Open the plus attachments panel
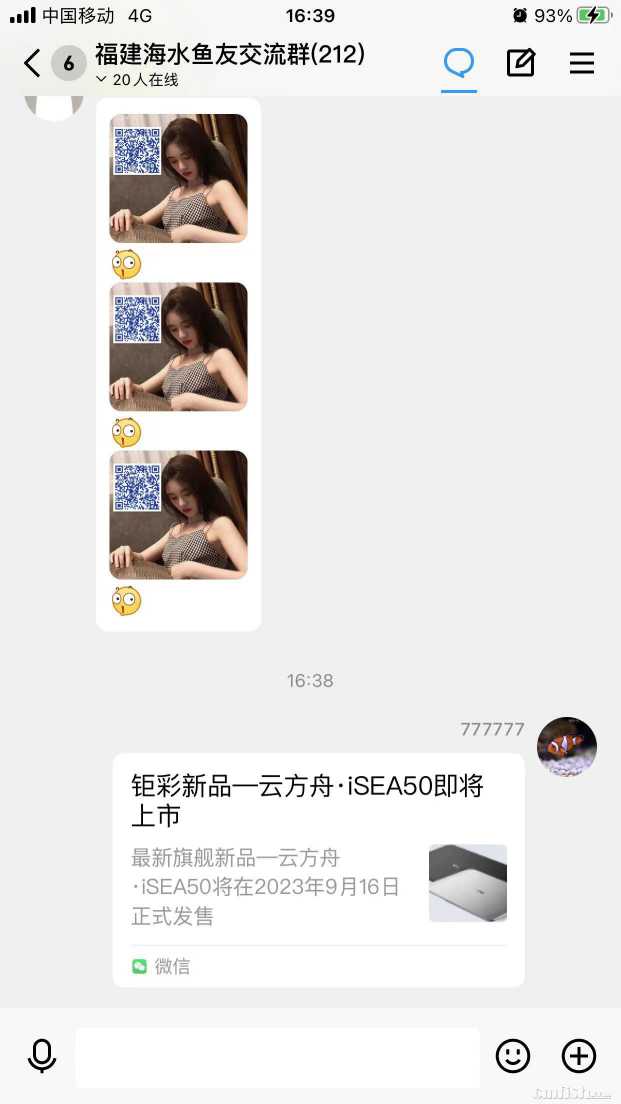 [579, 1056]
